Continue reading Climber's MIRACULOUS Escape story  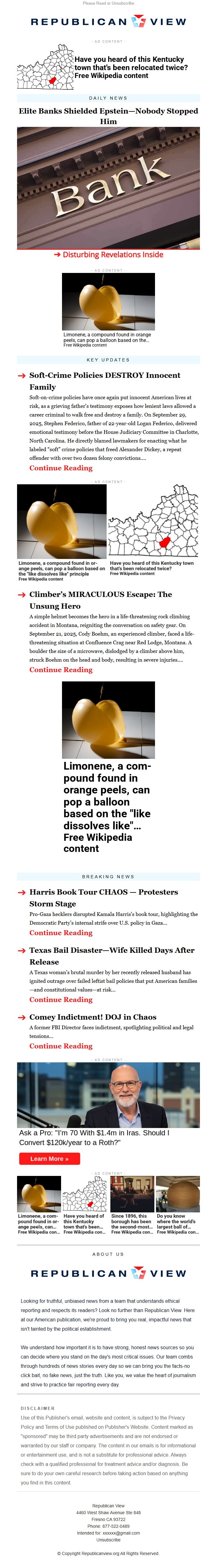pos(61,670)
